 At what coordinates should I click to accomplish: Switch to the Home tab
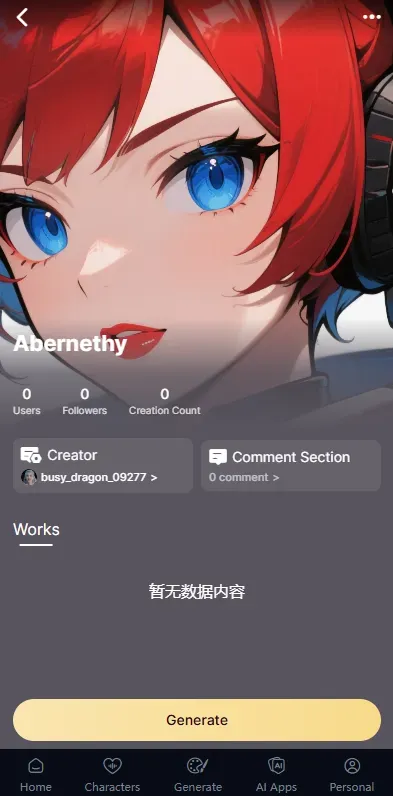click(x=36, y=774)
